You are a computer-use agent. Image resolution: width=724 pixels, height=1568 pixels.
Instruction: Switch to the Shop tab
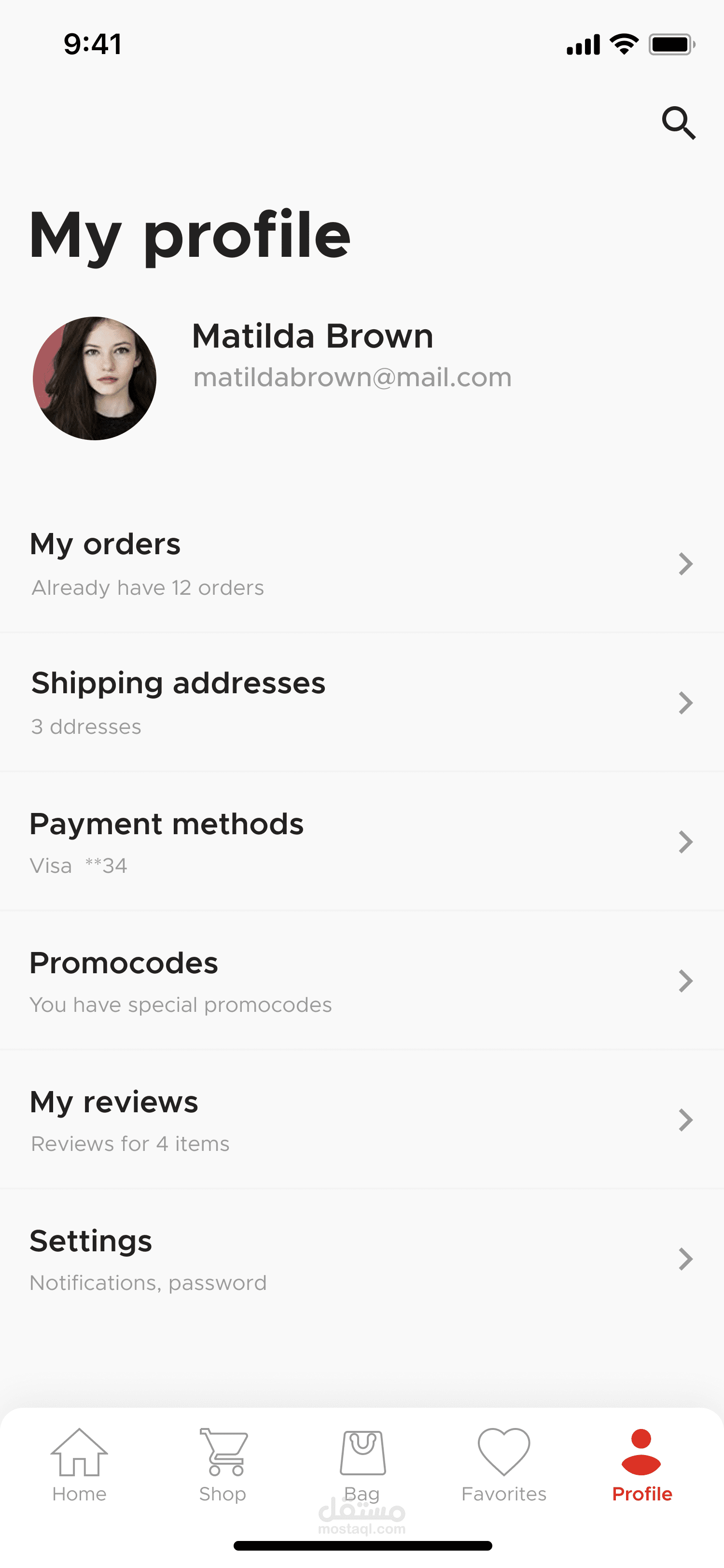pos(223,1465)
